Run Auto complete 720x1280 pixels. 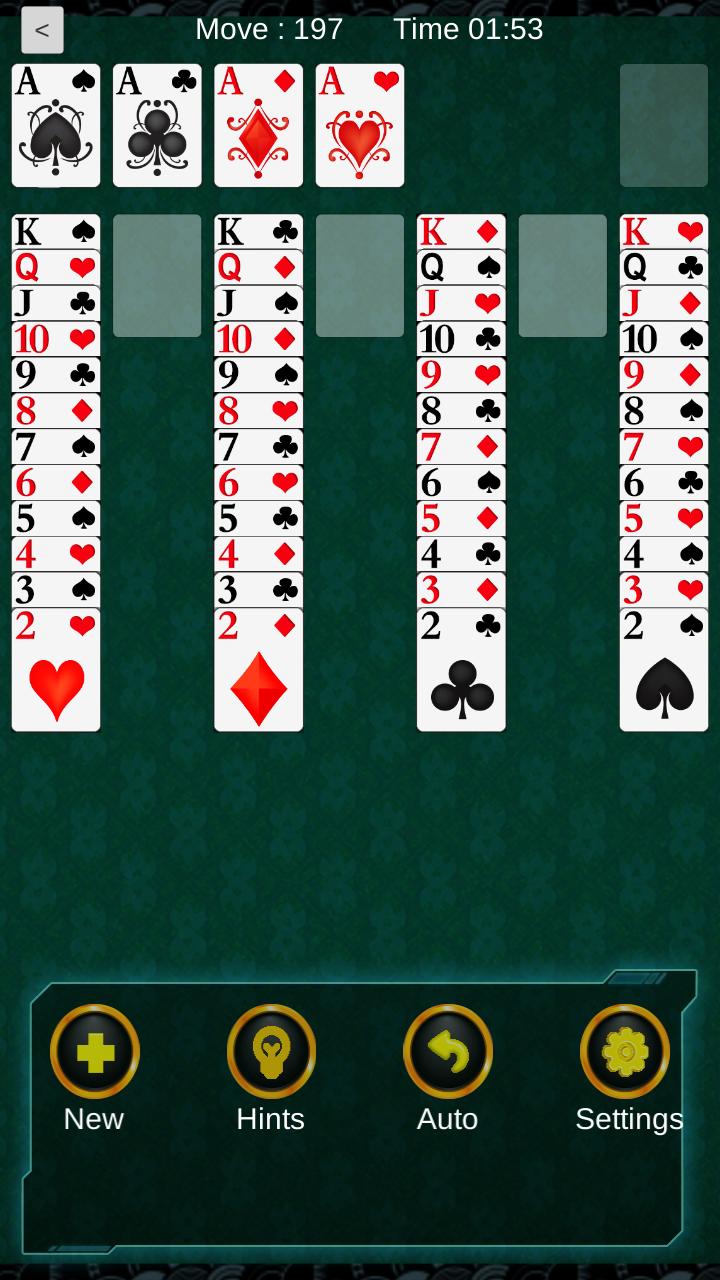coord(448,1052)
